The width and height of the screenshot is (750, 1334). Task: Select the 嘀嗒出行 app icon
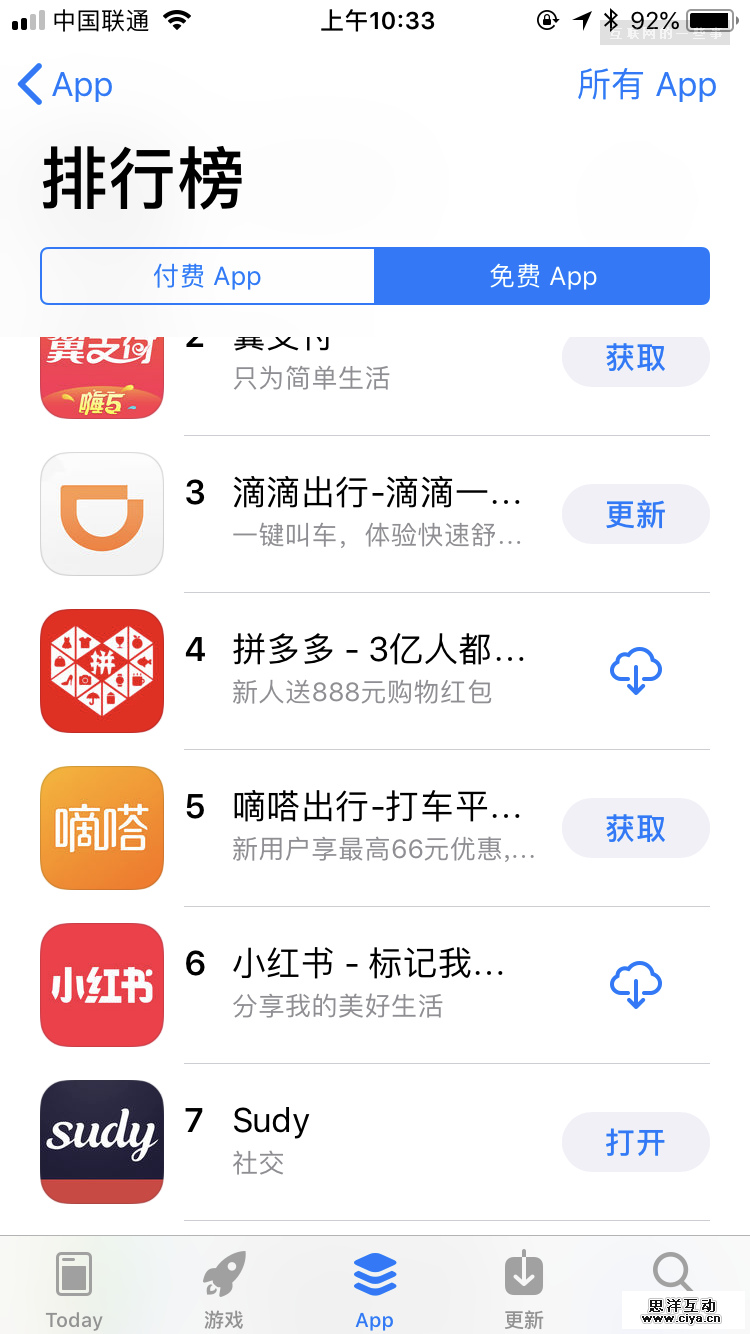(x=101, y=828)
